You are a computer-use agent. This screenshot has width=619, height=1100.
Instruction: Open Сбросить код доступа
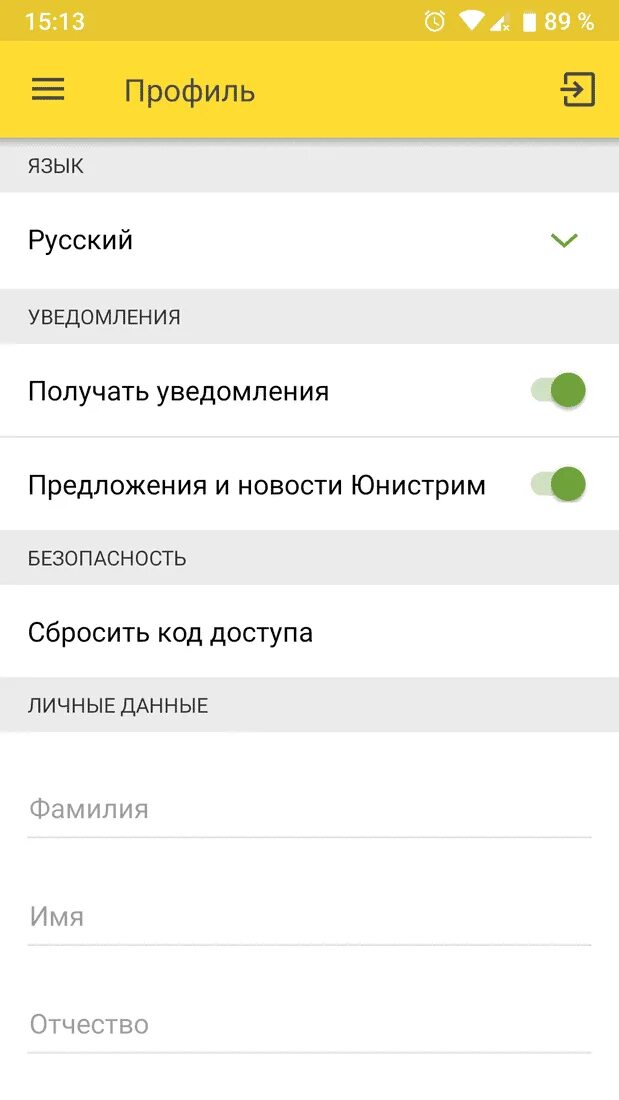click(170, 632)
